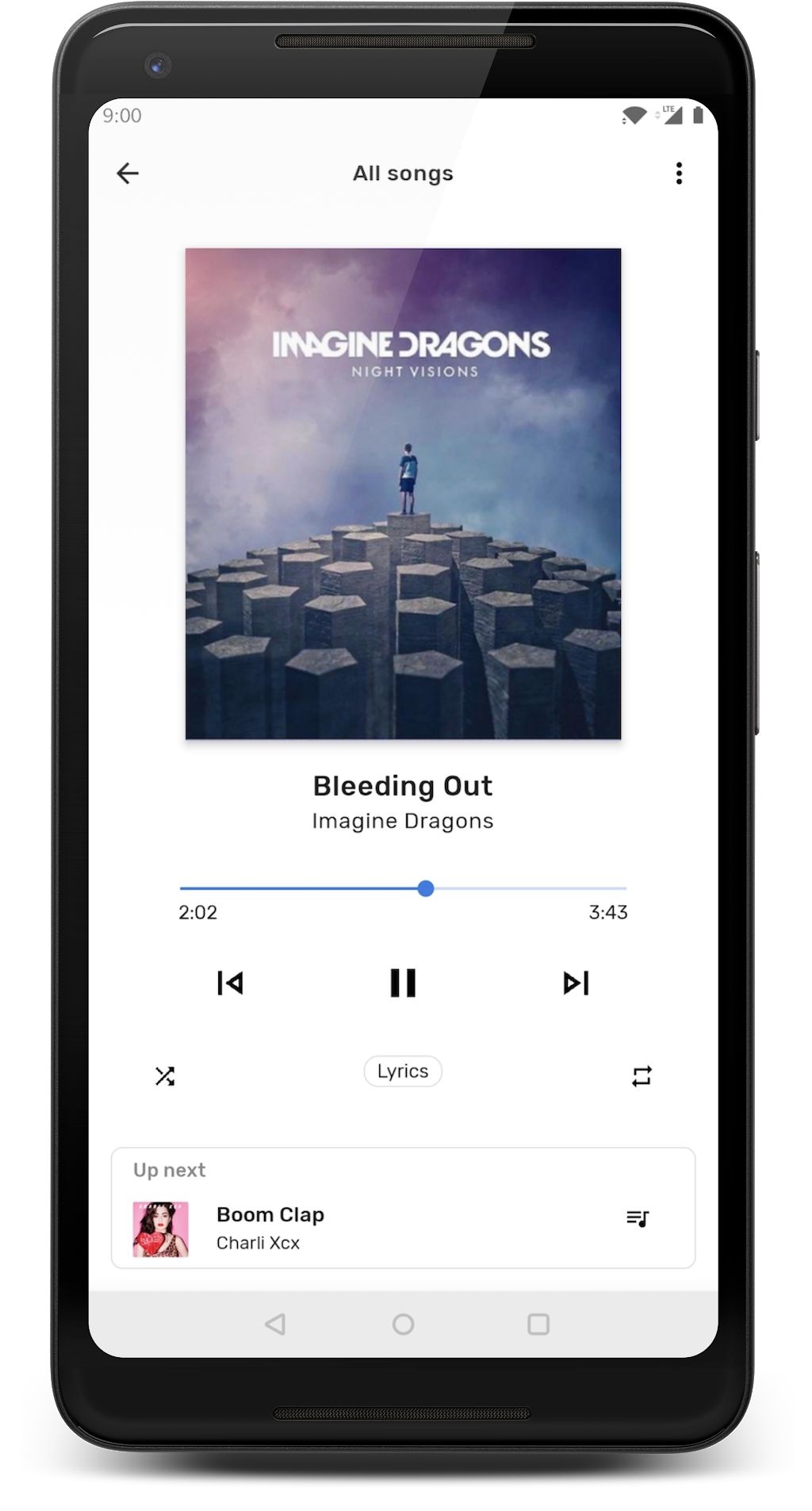The width and height of the screenshot is (812, 1511).
Task: Tap the Night Visions album art
Action: pos(403,493)
